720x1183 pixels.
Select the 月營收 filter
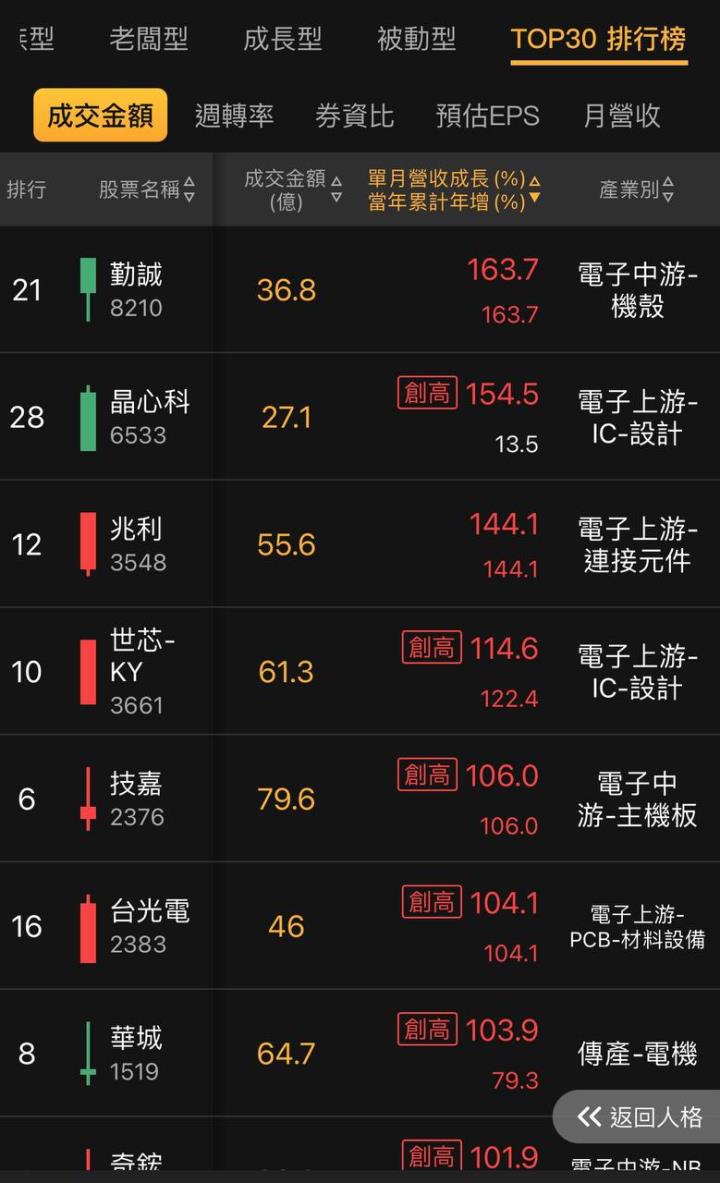click(x=621, y=115)
